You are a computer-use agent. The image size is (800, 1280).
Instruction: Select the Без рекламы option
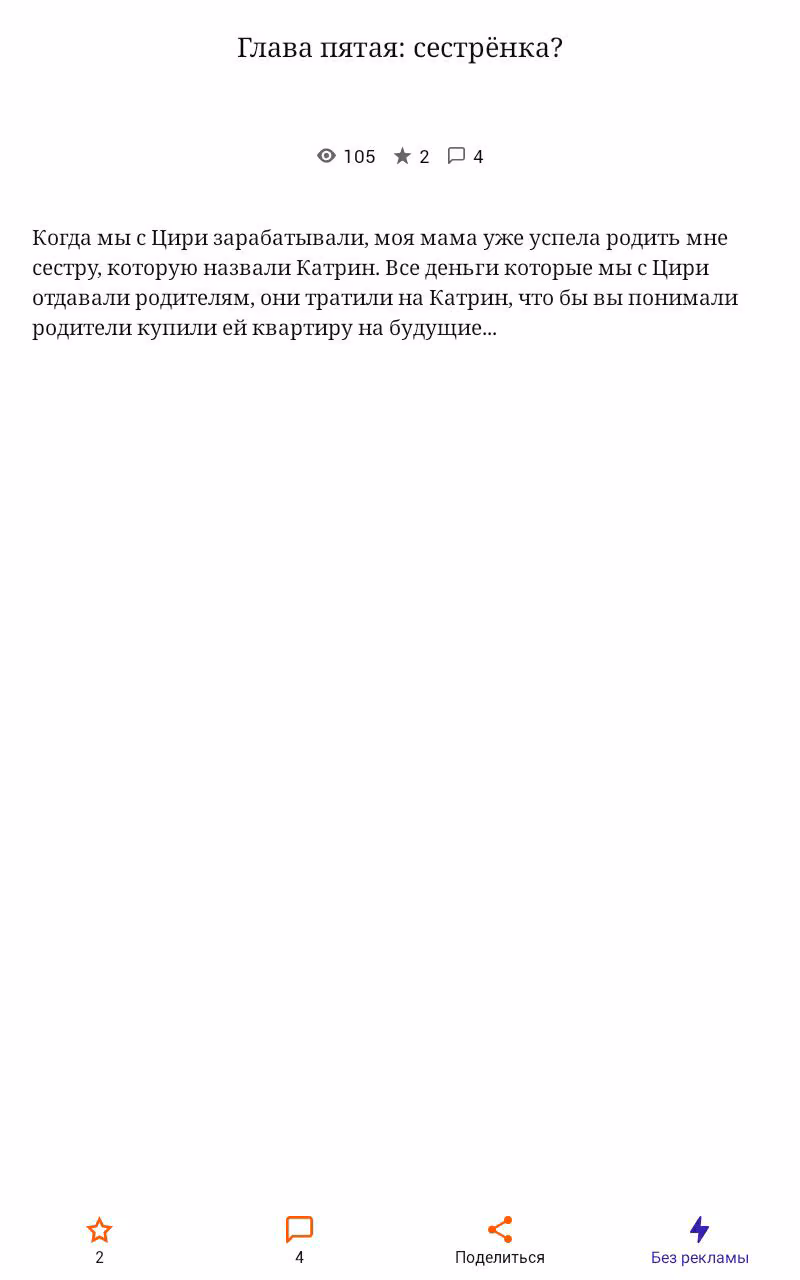click(x=699, y=1240)
